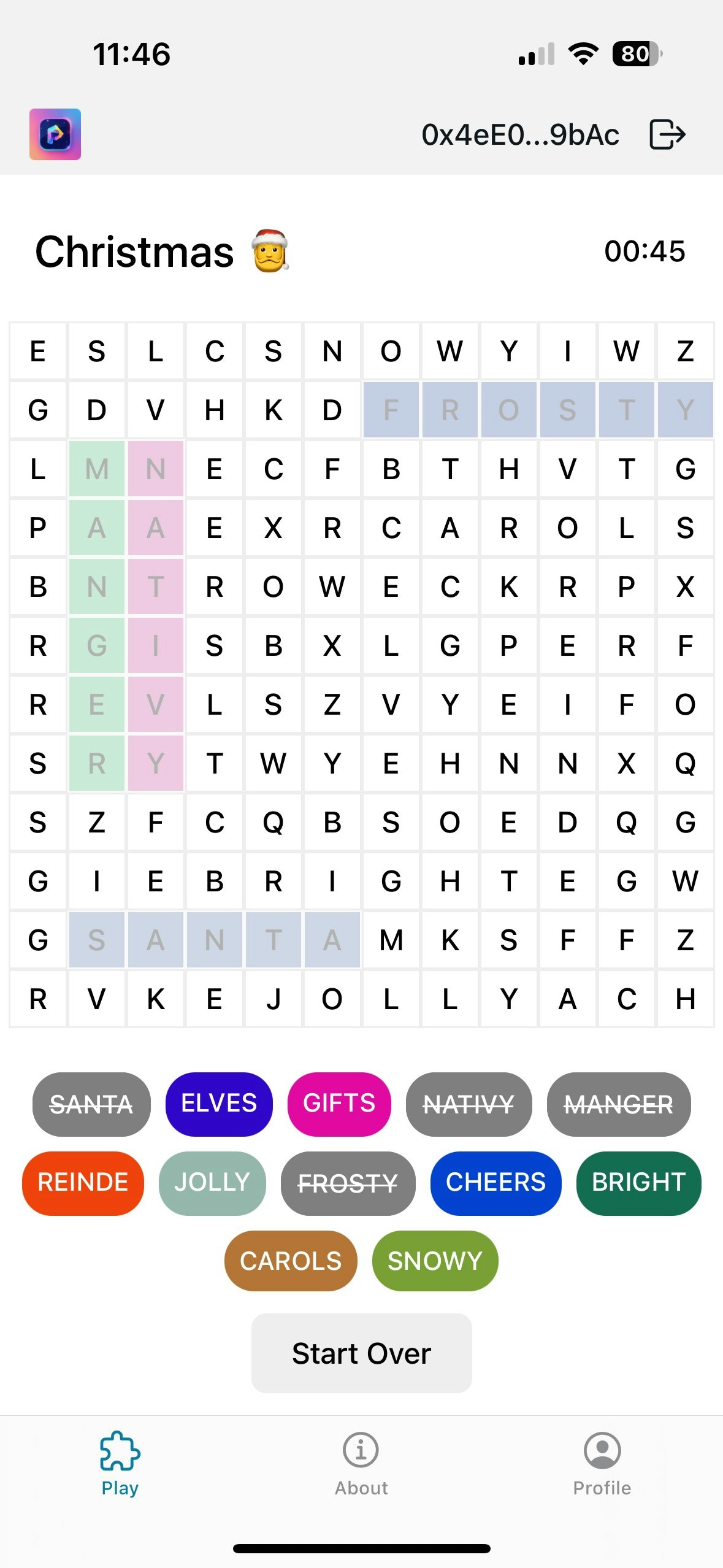Tap the REINDE word chip
Screen dimensions: 723x1568
pos(83,1182)
